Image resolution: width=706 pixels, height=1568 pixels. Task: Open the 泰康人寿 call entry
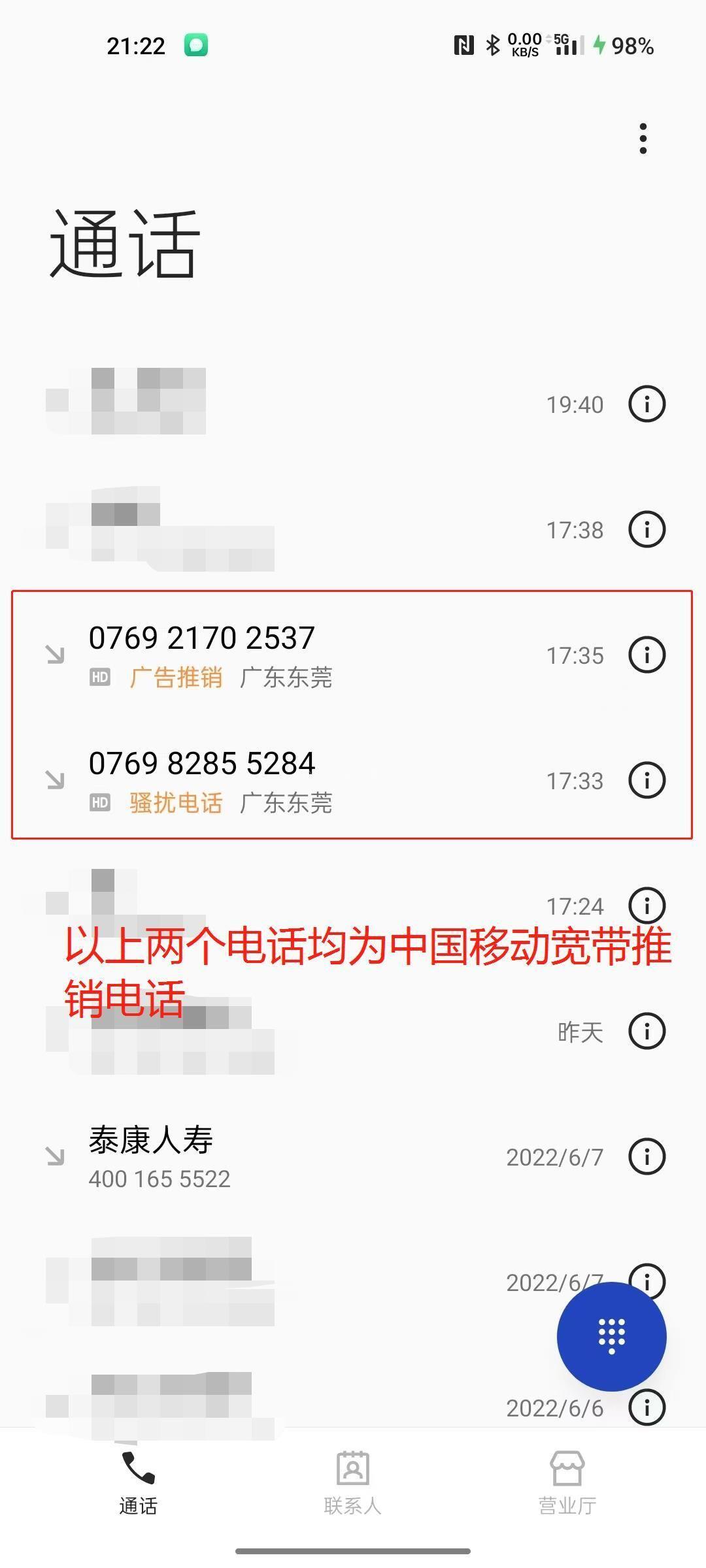(314, 1157)
